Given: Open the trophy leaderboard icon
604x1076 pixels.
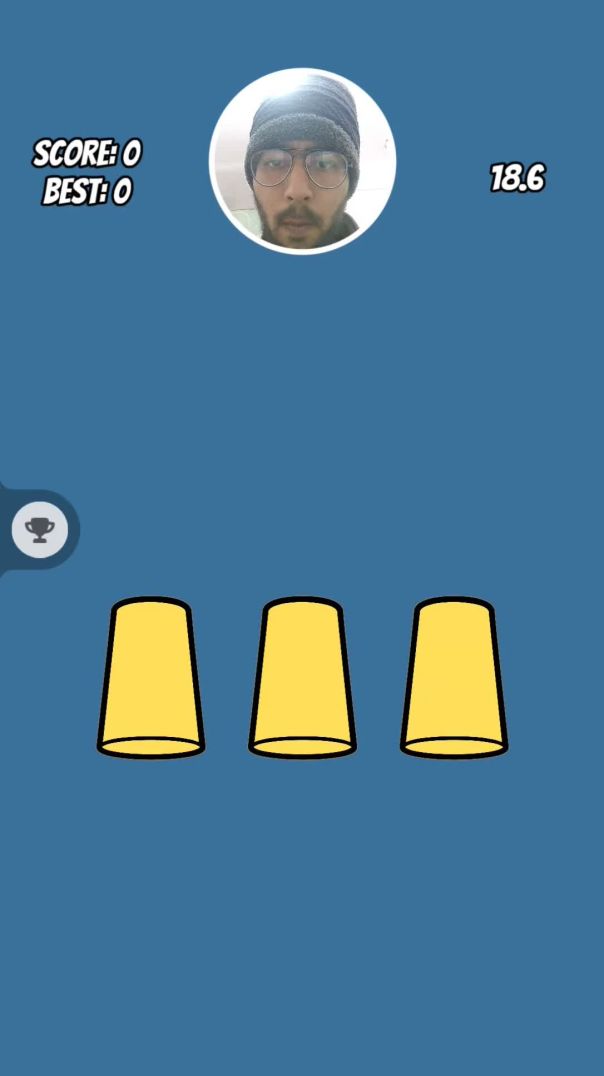Looking at the screenshot, I should coord(40,530).
